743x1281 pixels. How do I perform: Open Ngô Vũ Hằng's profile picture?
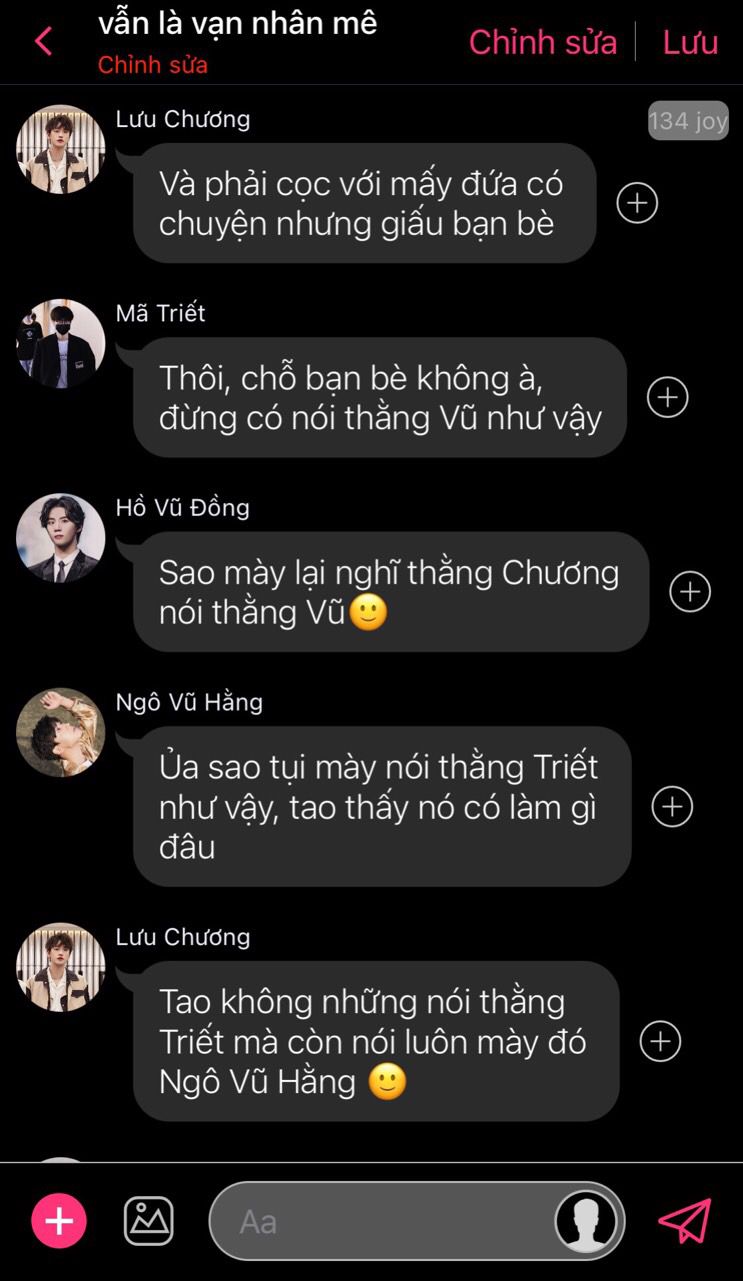60,732
